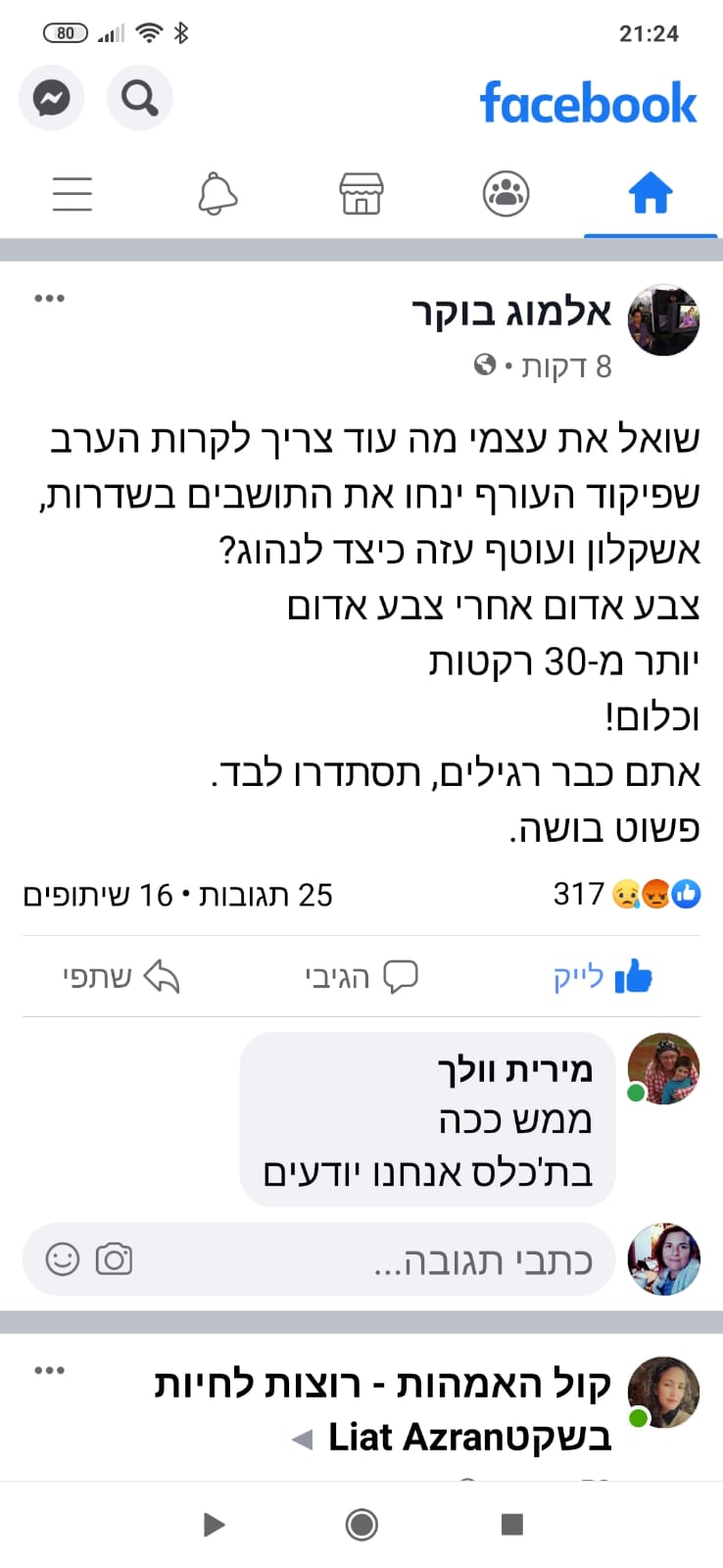
Task: Switch to the Groups tab
Action: [x=506, y=193]
